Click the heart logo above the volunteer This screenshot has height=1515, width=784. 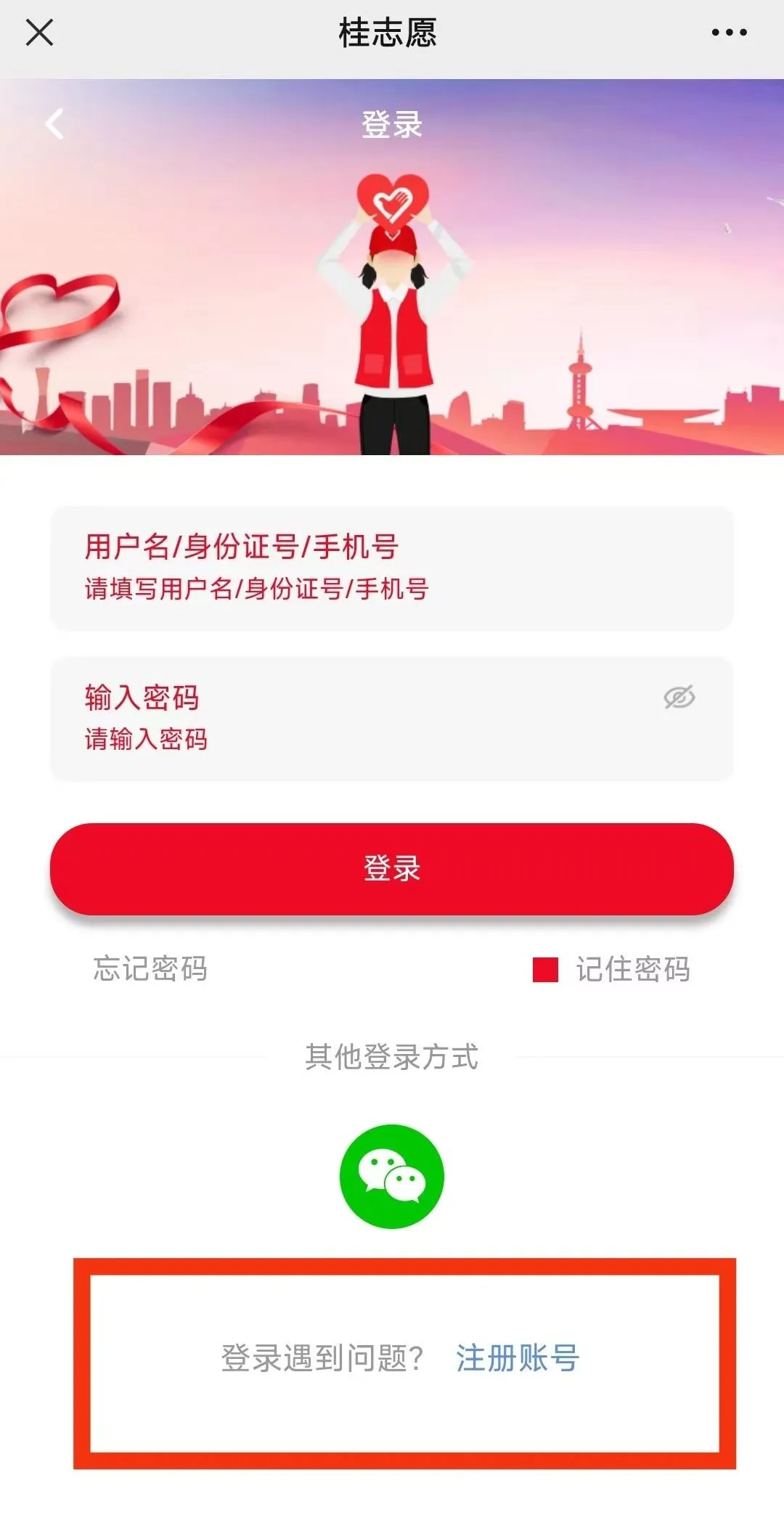click(x=392, y=201)
